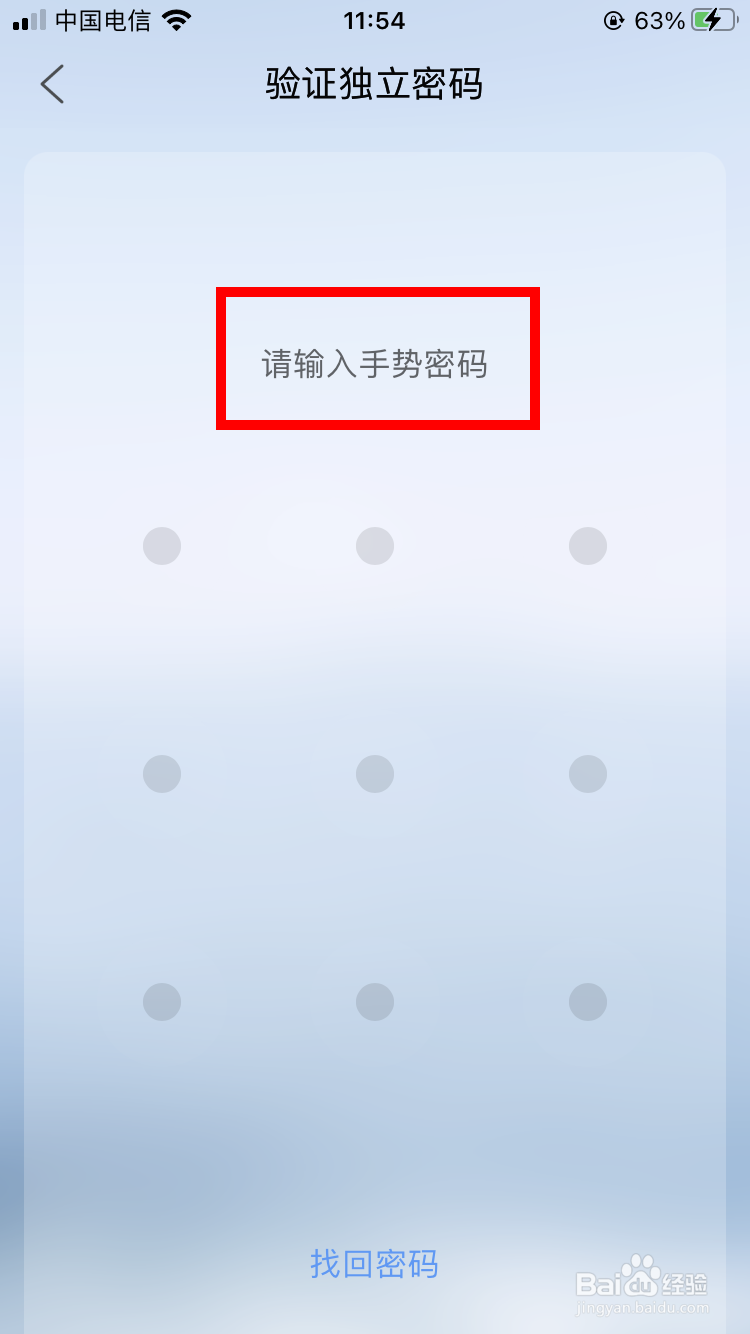This screenshot has height=1334, width=750.
Task: Tap the top-right gesture dot
Action: tap(588, 546)
